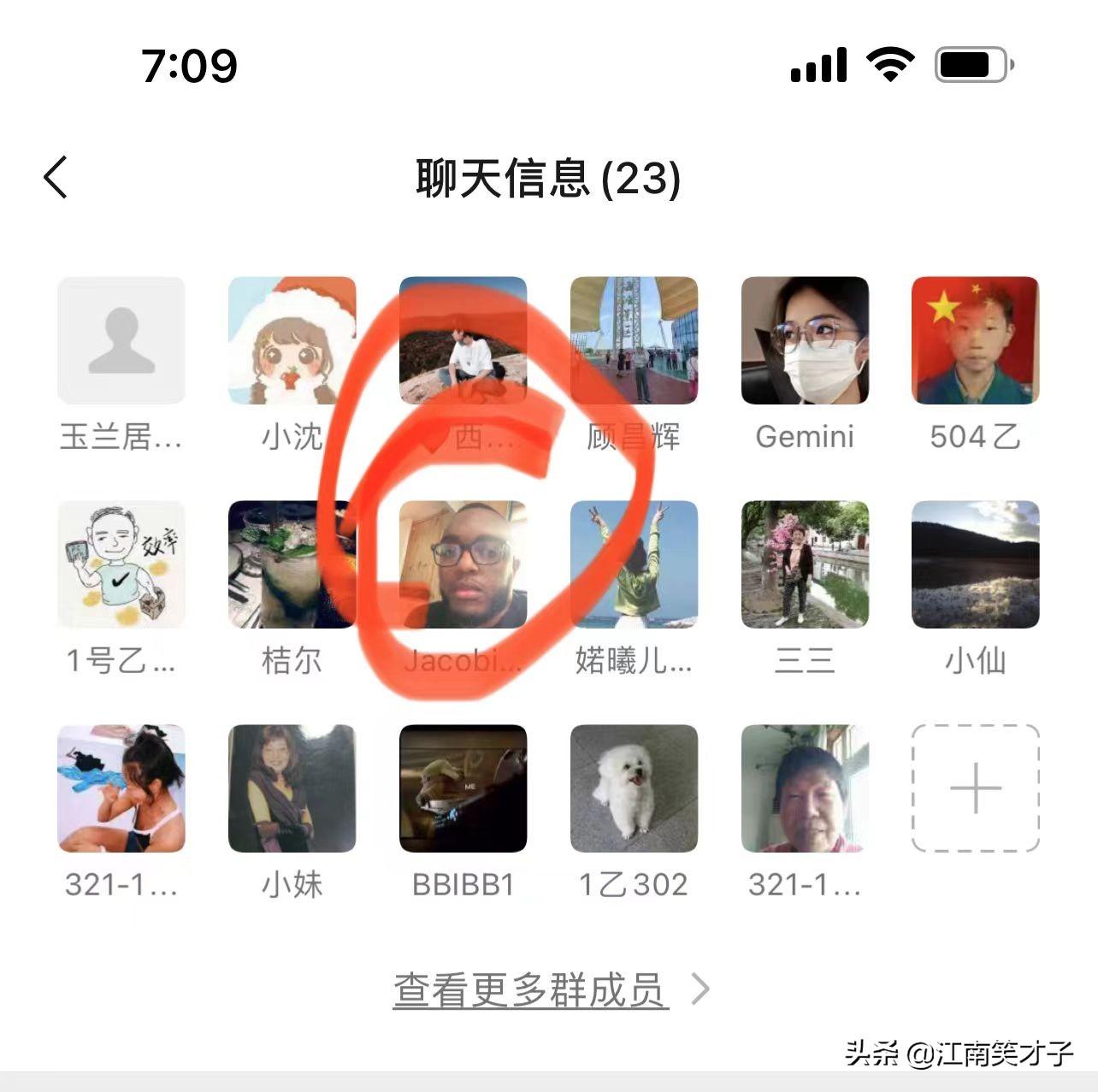The height and width of the screenshot is (1092, 1098).
Task: Go back using the top-left arrow
Action: 56,178
